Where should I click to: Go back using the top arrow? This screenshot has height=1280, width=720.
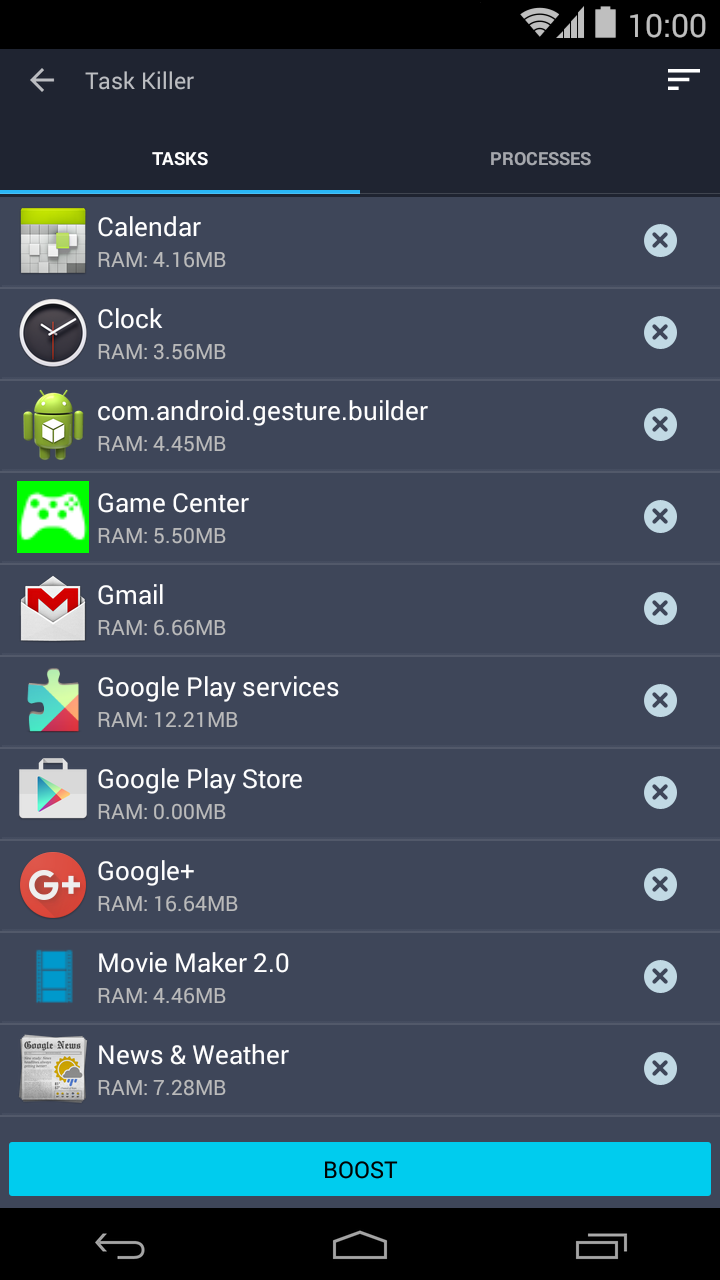tap(42, 81)
